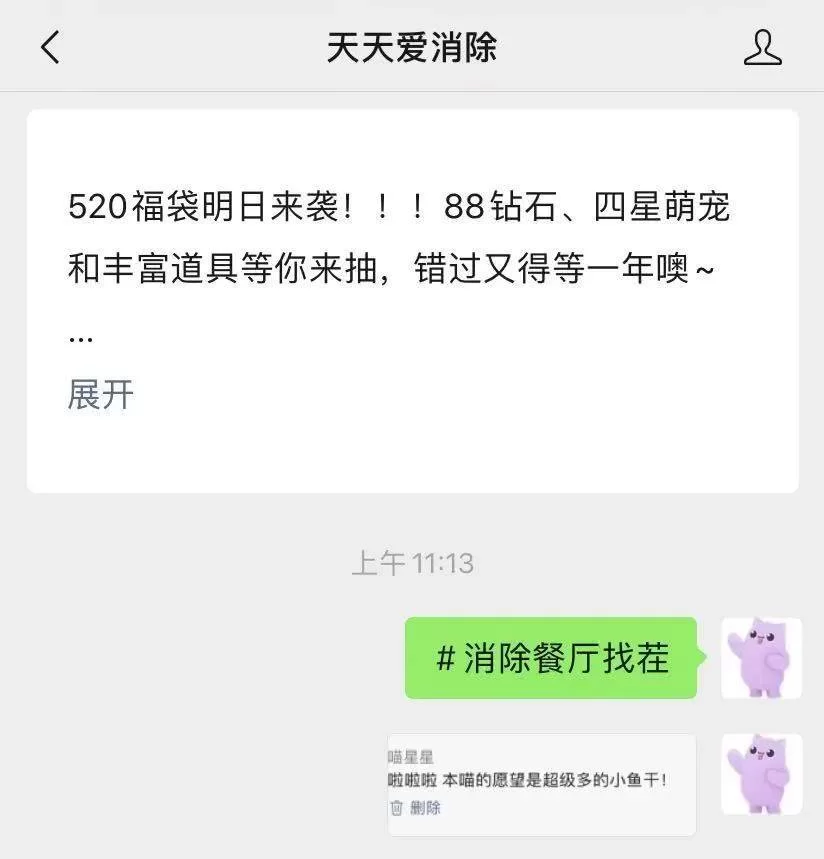The height and width of the screenshot is (859, 824).
Task: Open the 喵星星 image message
Action: (541, 784)
